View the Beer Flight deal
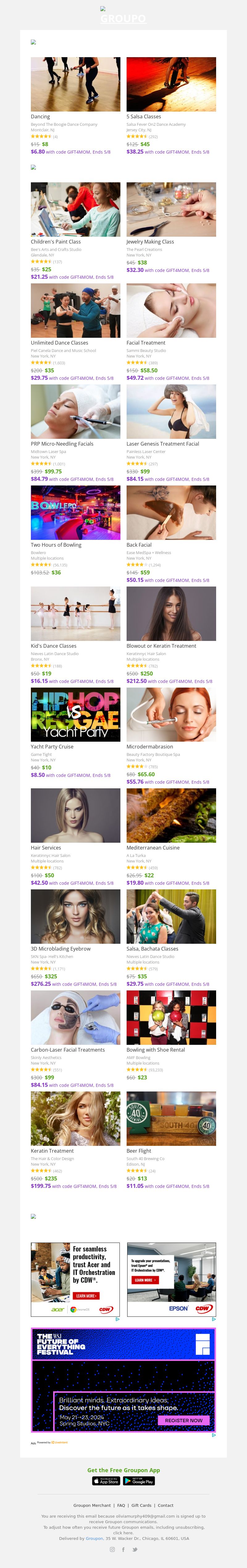The width and height of the screenshot is (247, 1568). click(x=171, y=1118)
